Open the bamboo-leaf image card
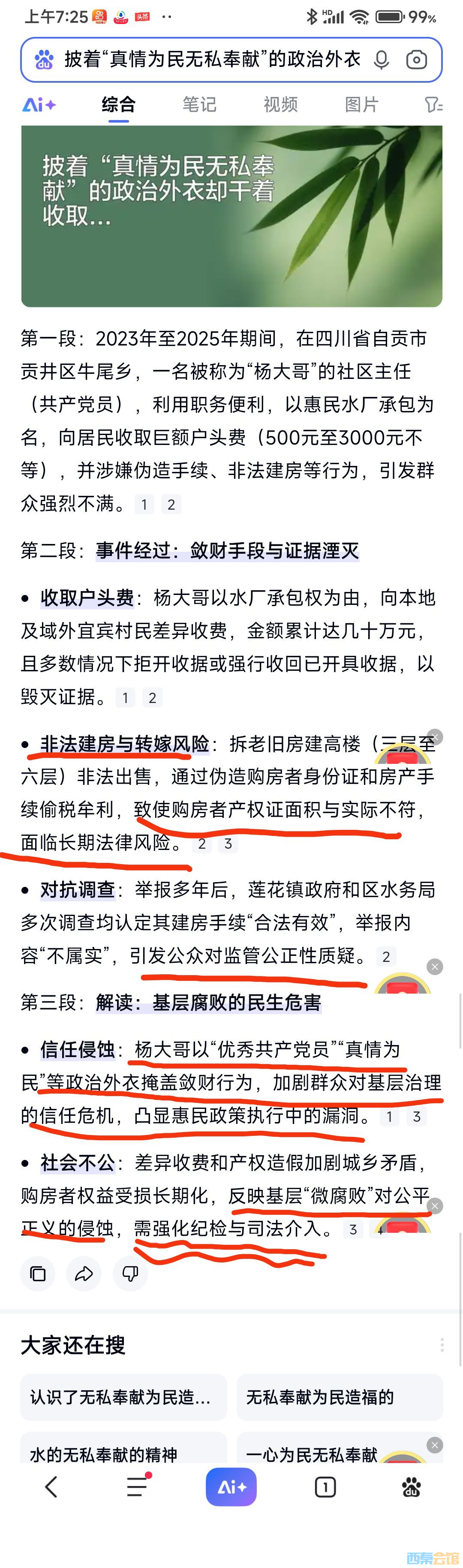Screen dimensions: 463x1568 pyautogui.click(x=231, y=216)
